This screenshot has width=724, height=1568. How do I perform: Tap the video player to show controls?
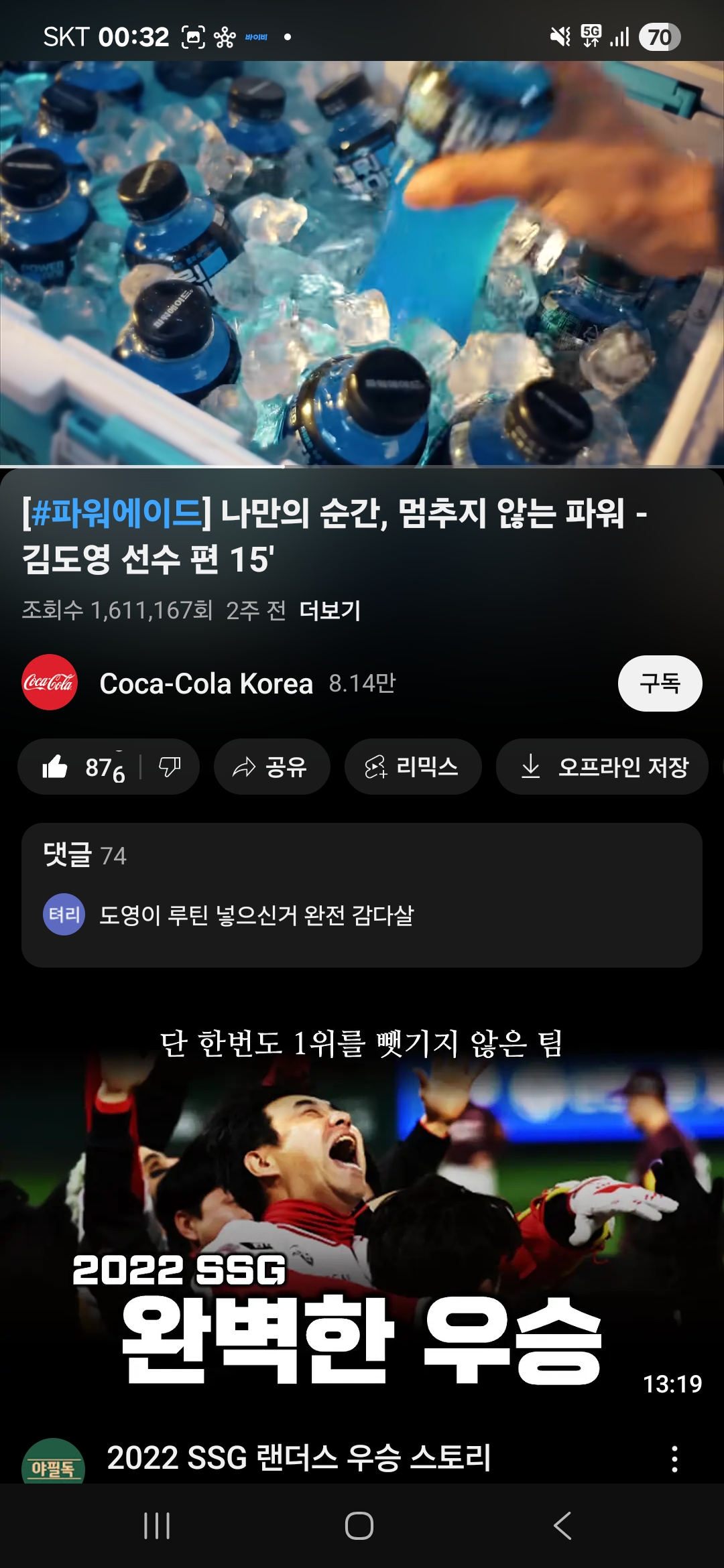[x=362, y=263]
